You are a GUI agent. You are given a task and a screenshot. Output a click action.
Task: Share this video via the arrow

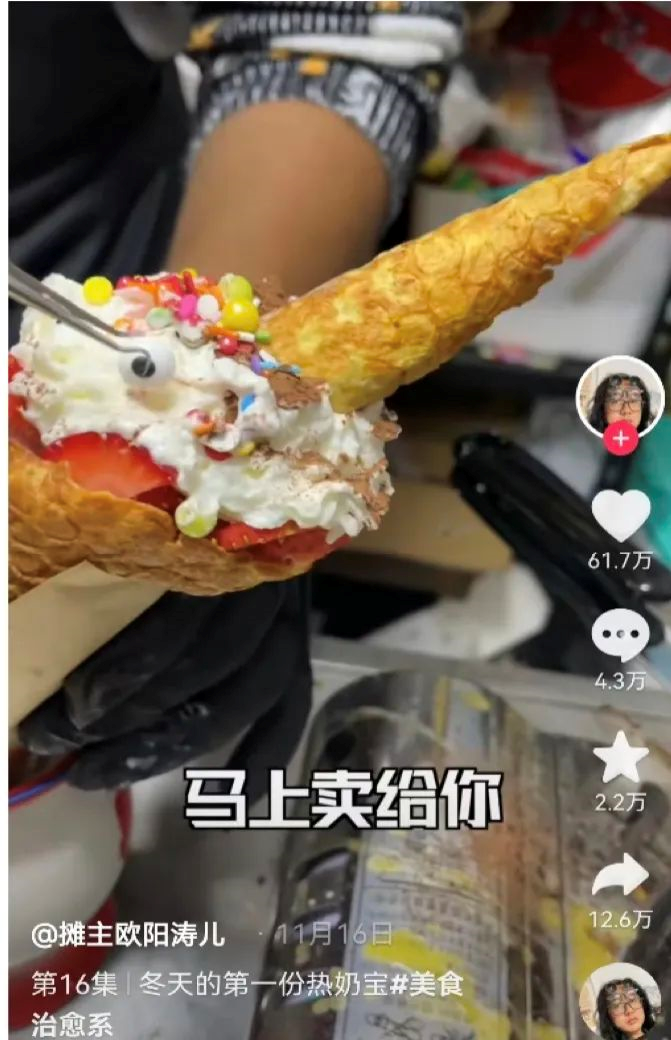[x=620, y=875]
